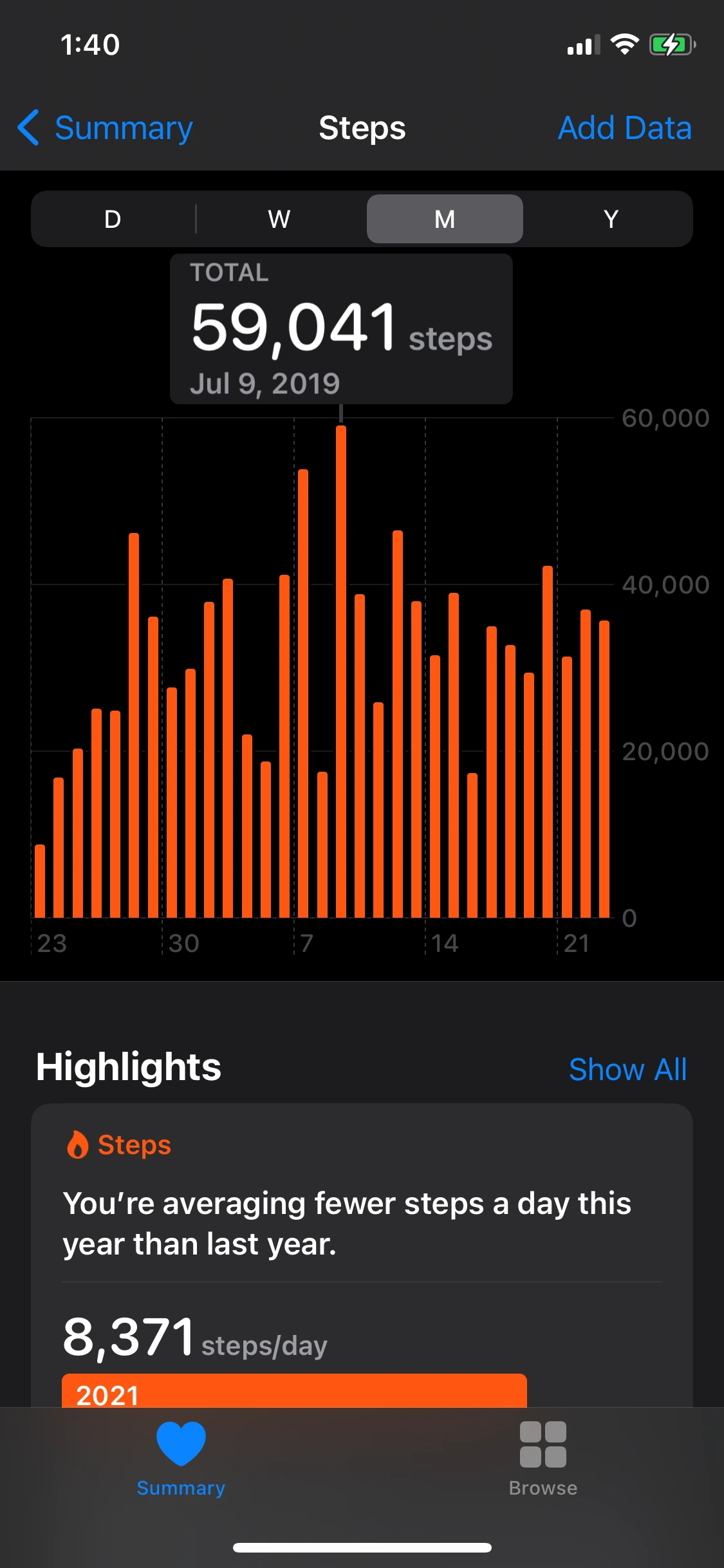Choose the M monthly range
Image resolution: width=724 pixels, height=1568 pixels.
[x=445, y=219]
